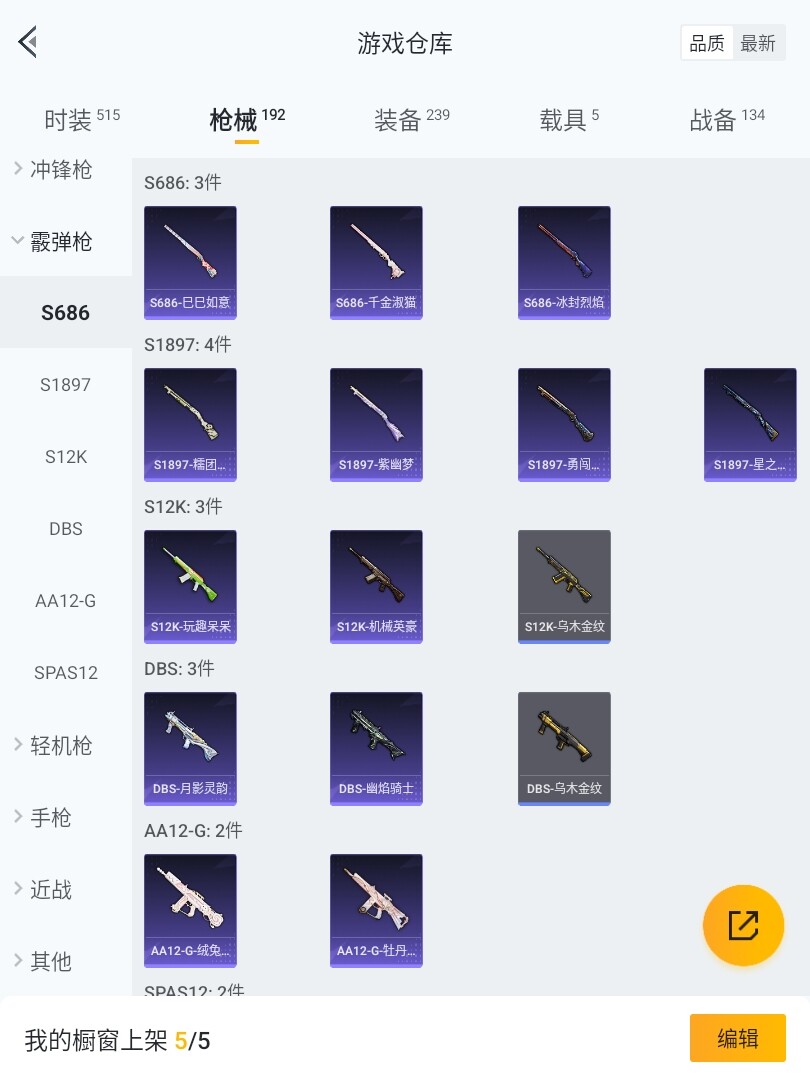
Task: Expand the 轻机枪 category
Action: tap(60, 745)
